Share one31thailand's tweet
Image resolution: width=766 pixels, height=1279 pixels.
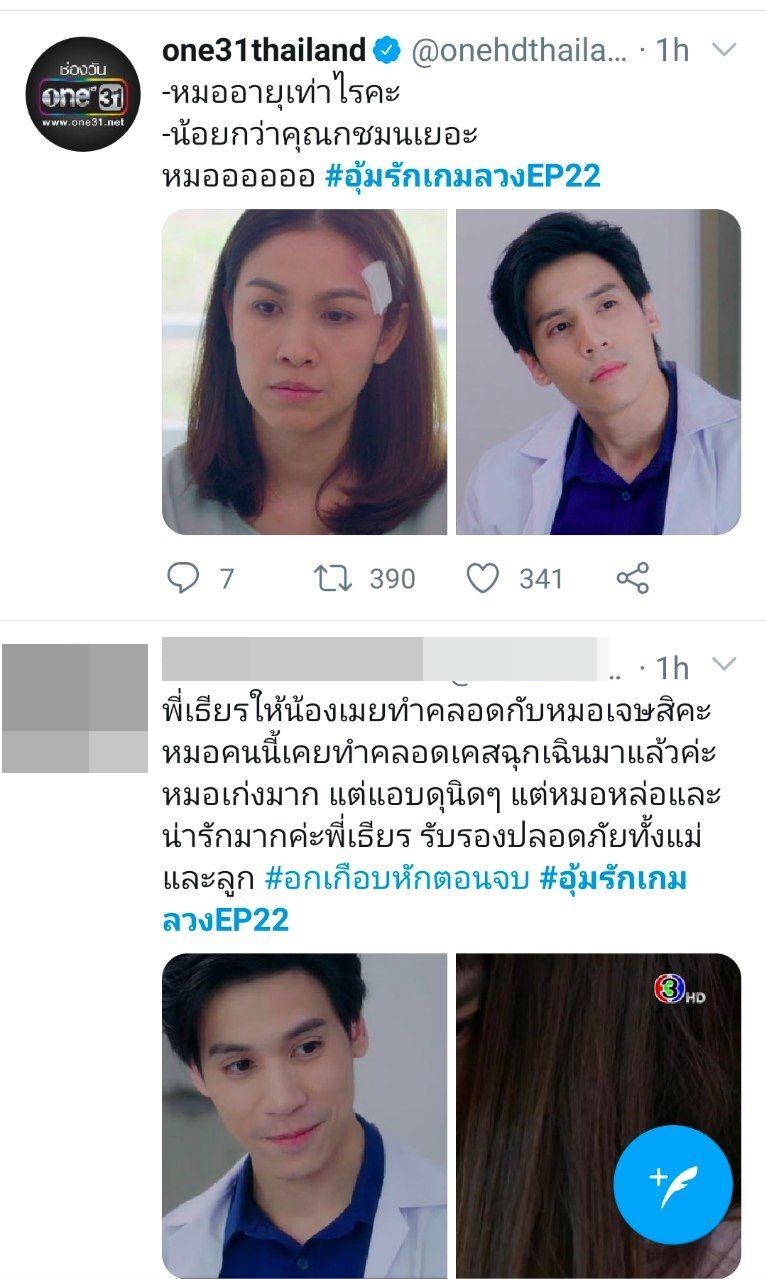[633, 578]
